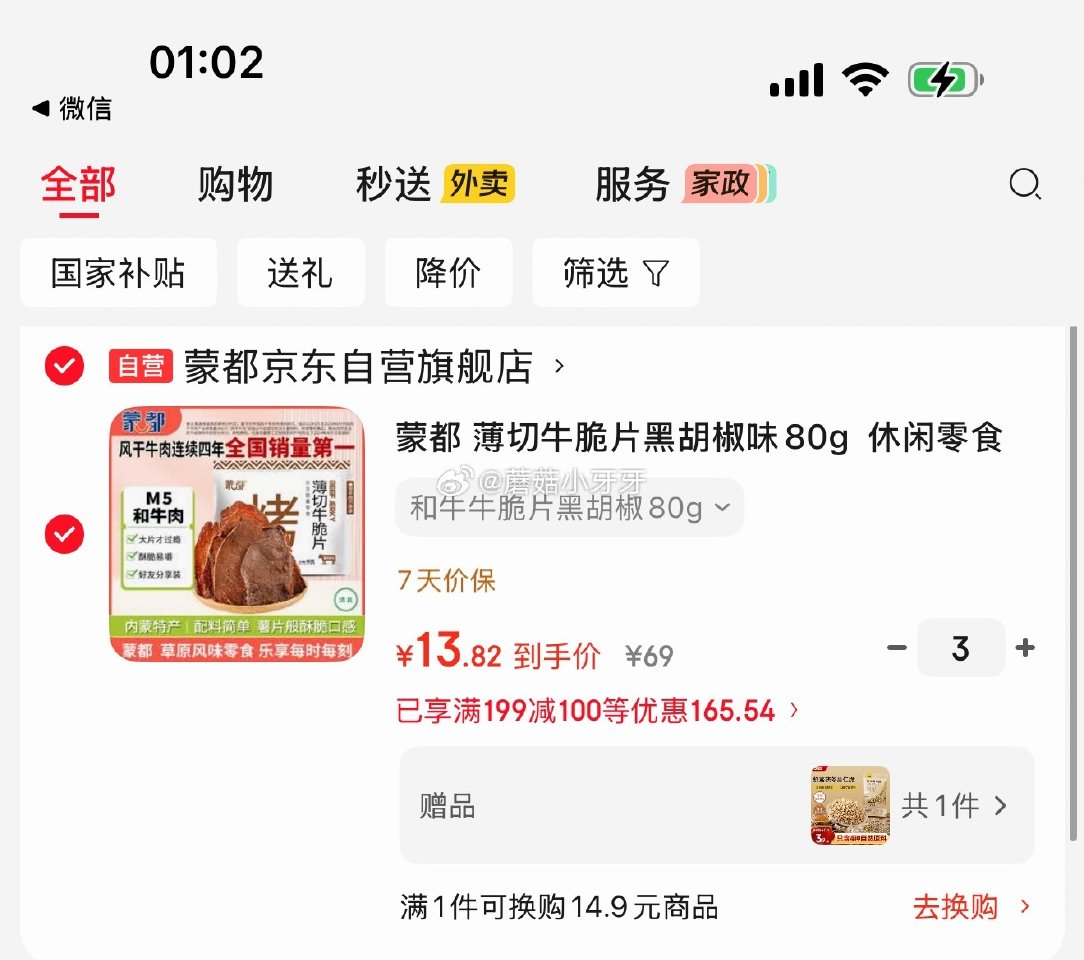Increase the quantity with the plus button

pos(1025,648)
